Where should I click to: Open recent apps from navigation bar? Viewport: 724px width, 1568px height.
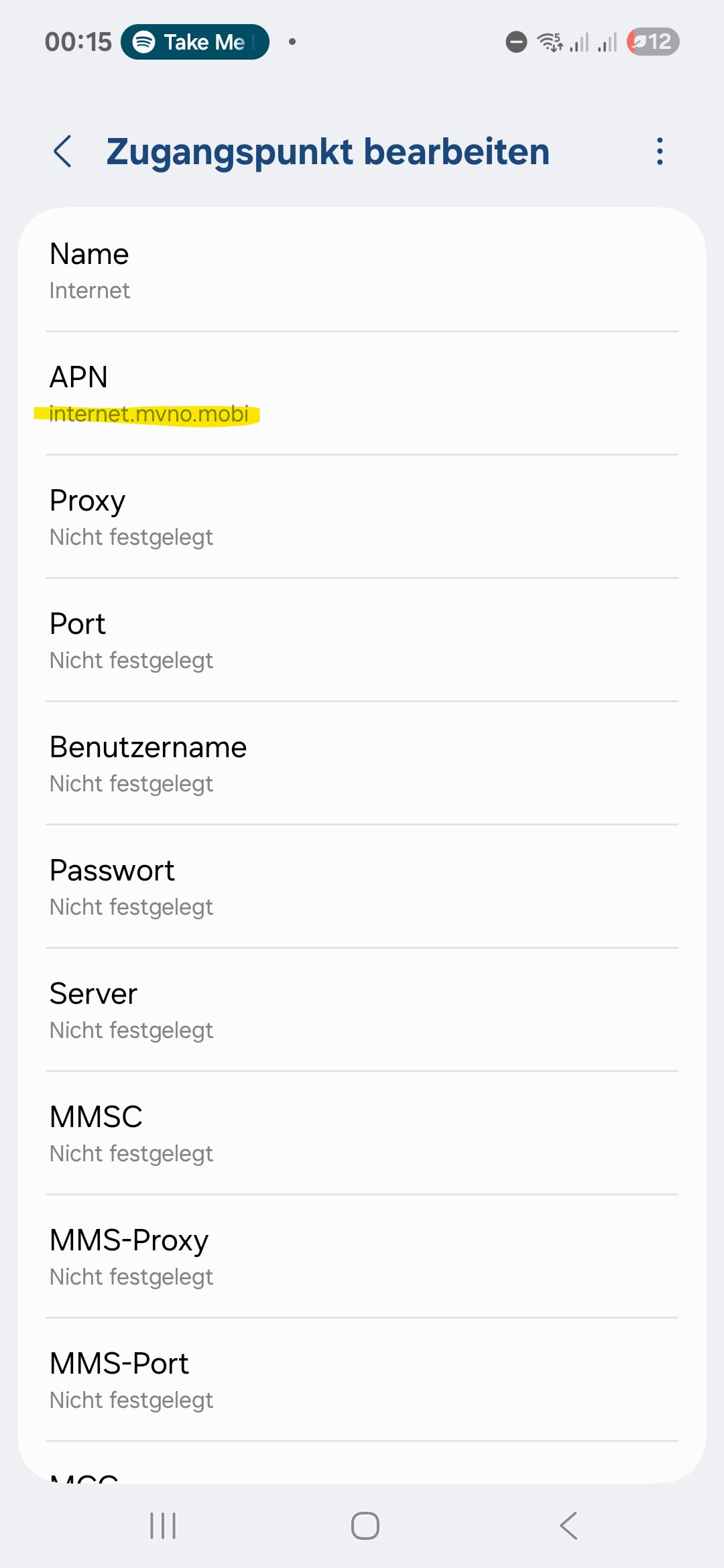tap(163, 1526)
